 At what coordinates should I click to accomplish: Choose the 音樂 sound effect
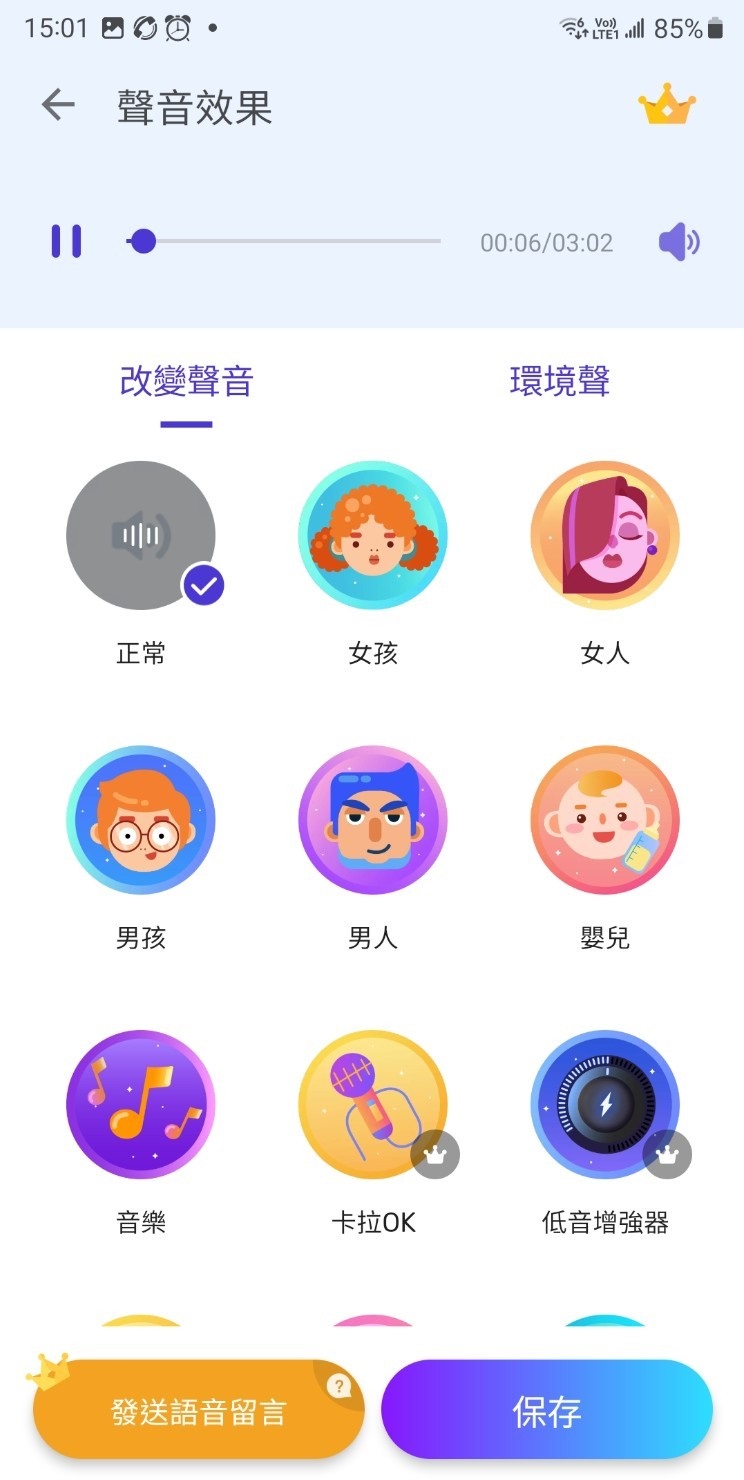(140, 1104)
